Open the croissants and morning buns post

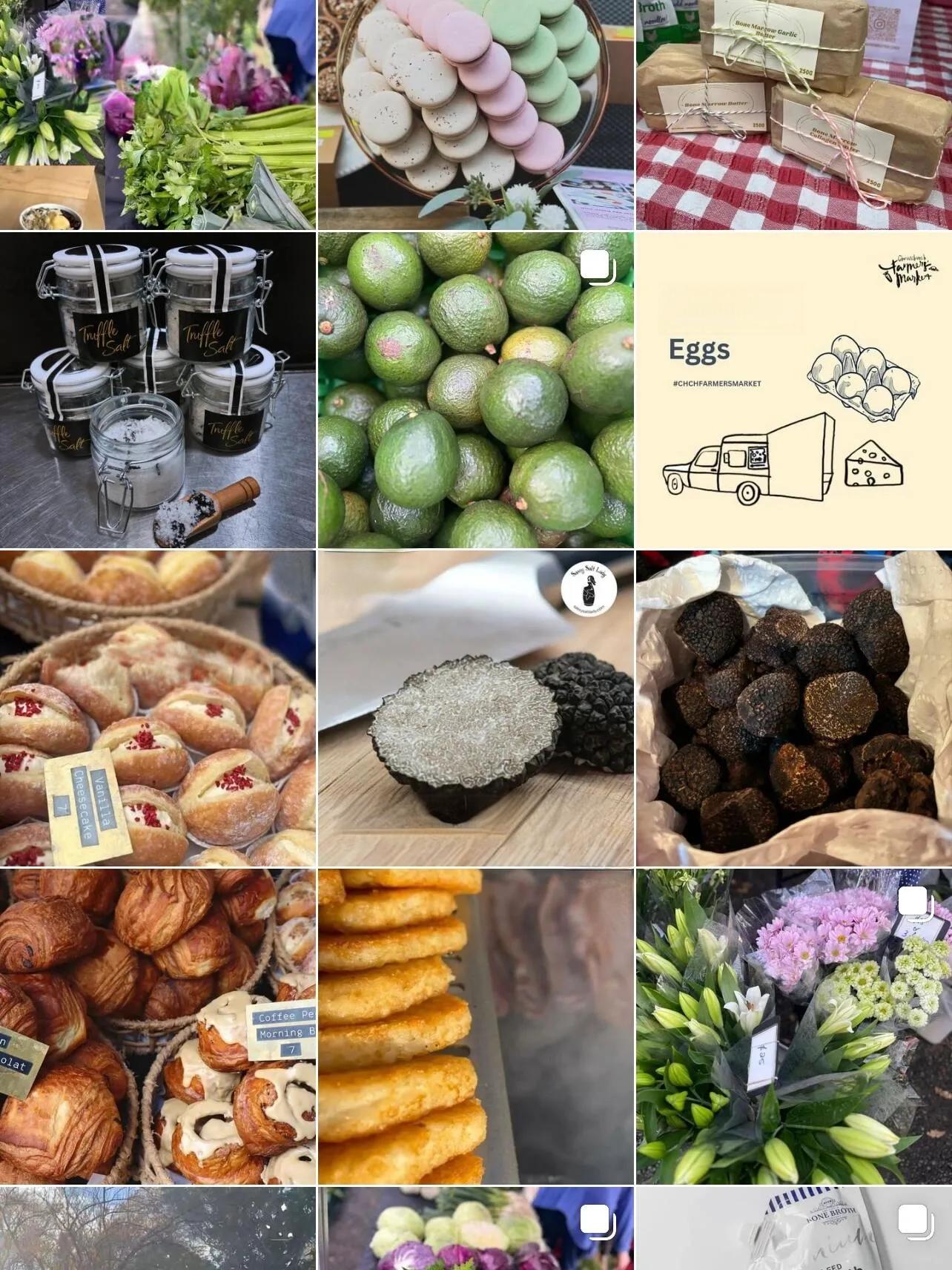tap(157, 1026)
